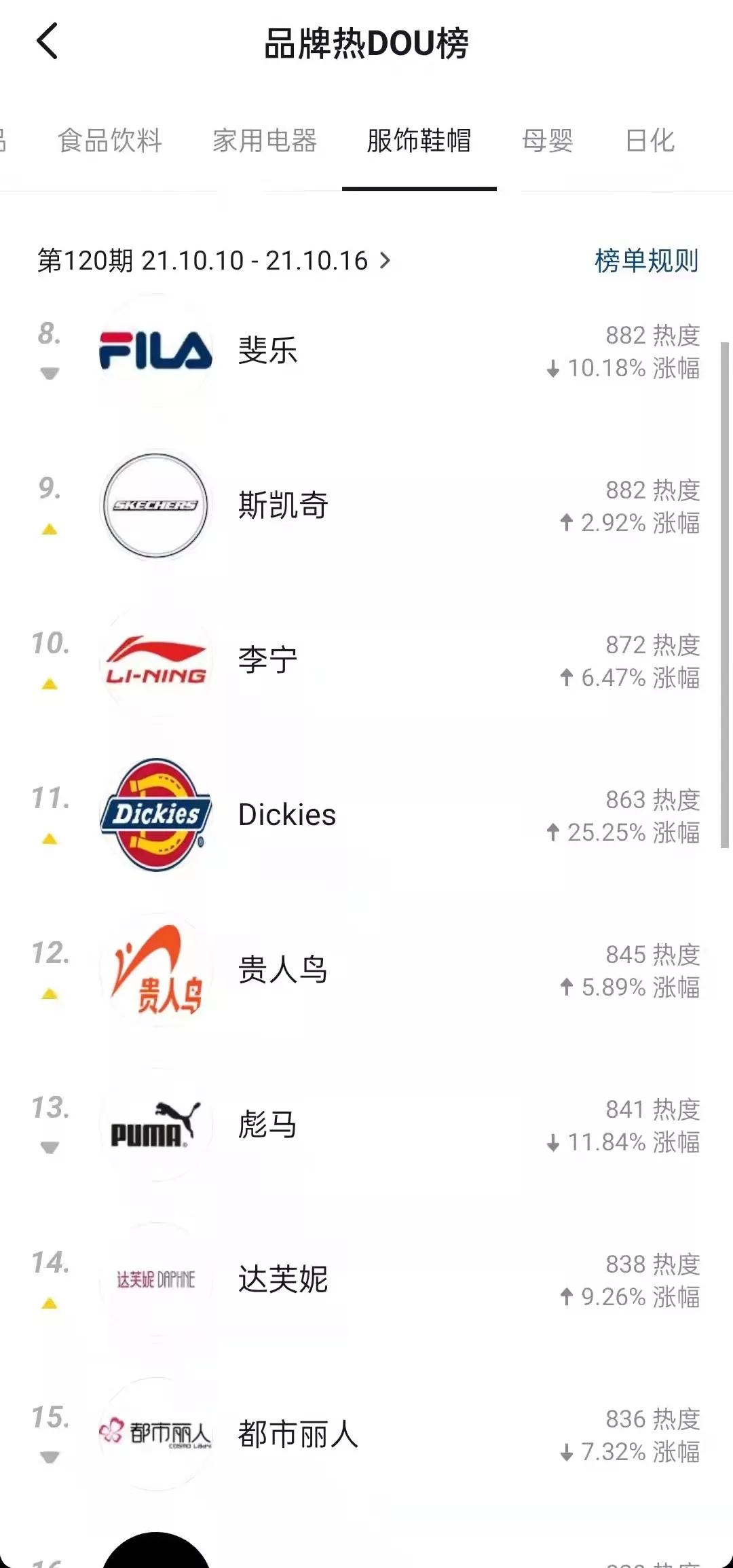This screenshot has width=733, height=1568.
Task: Select the Skechers brand logo
Action: 155,504
